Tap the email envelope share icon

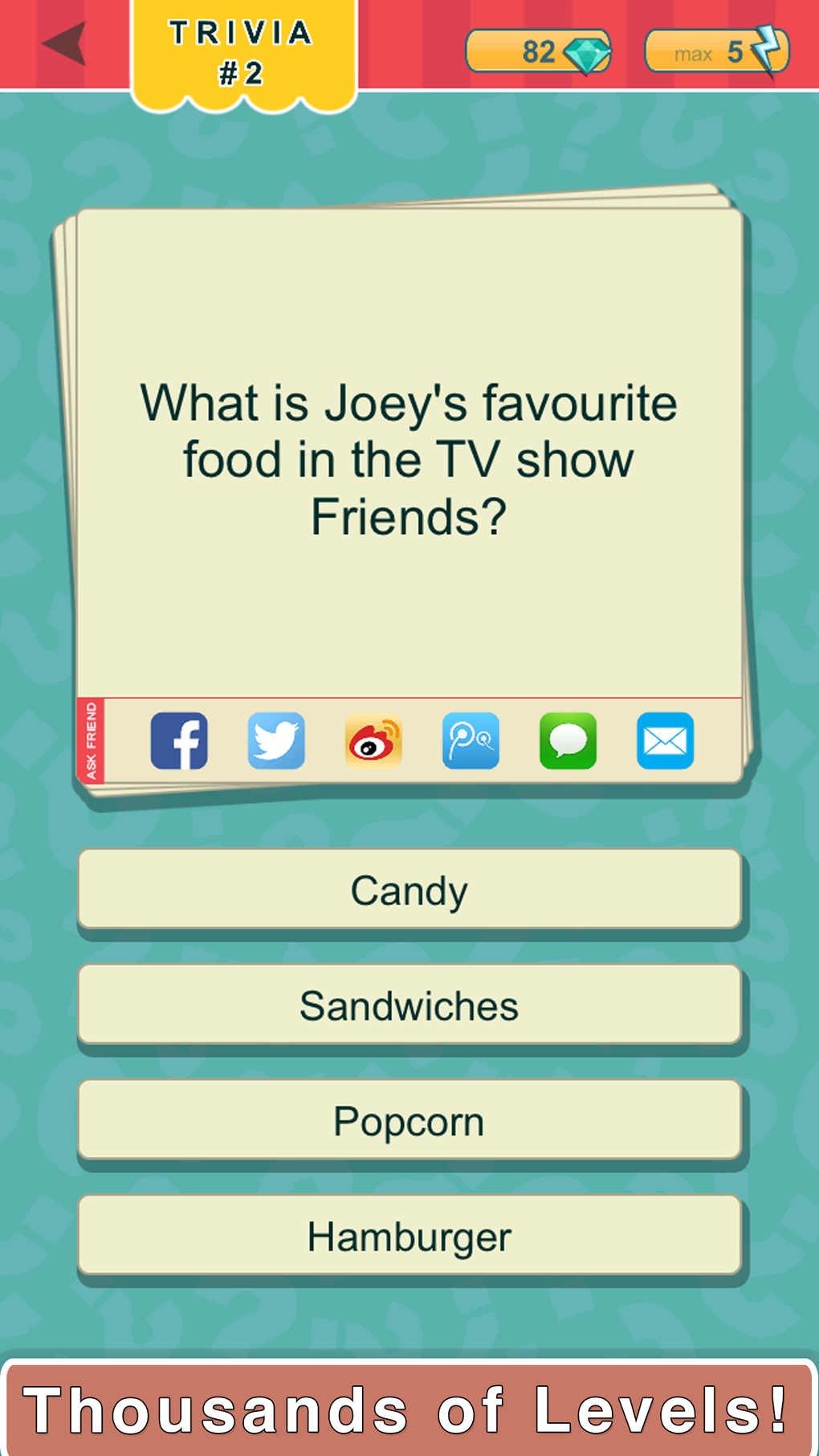click(x=665, y=742)
